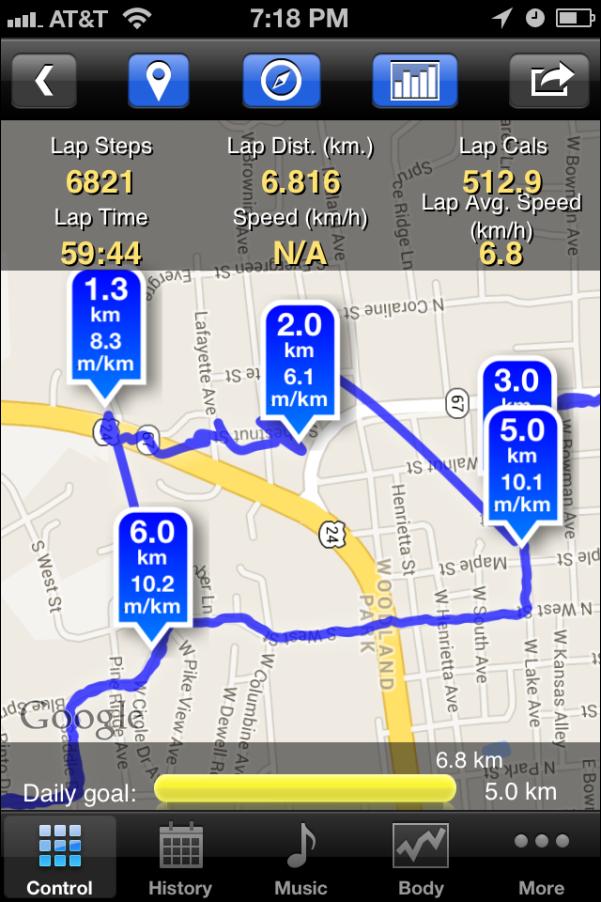The image size is (601, 902).
Task: Switch to the compass view
Action: (x=281, y=81)
